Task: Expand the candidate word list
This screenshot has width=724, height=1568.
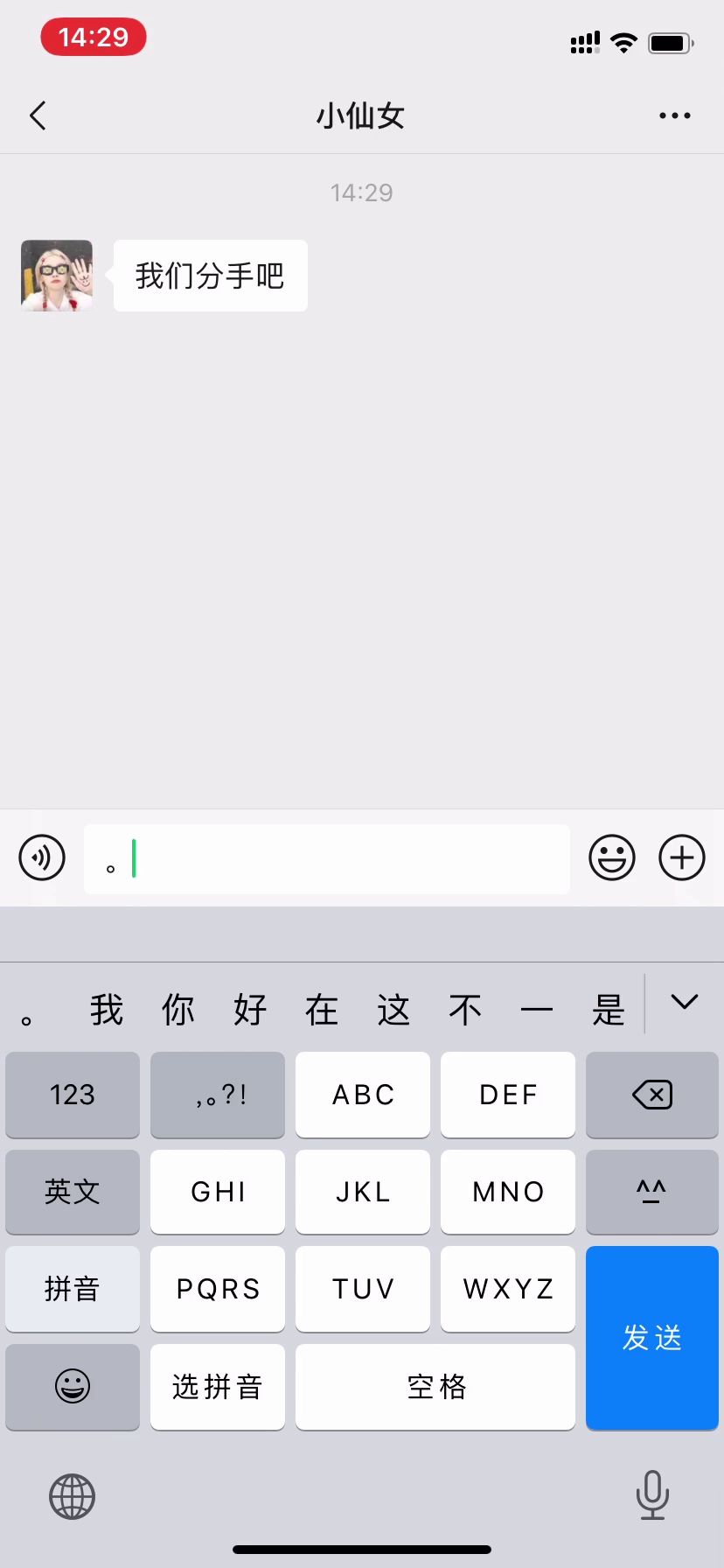Action: pyautogui.click(x=684, y=1002)
